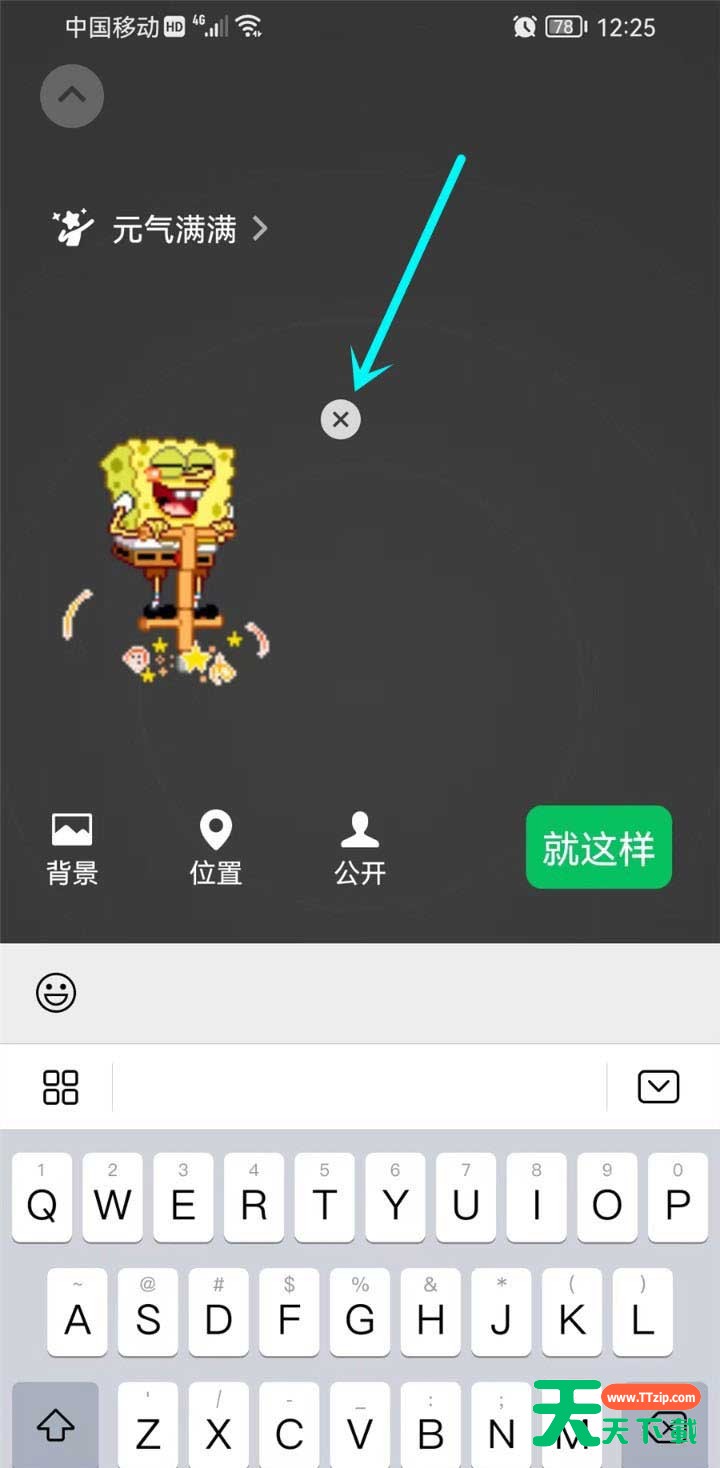Open the emoji panel smiley icon
This screenshot has width=720, height=1468.
[56, 993]
